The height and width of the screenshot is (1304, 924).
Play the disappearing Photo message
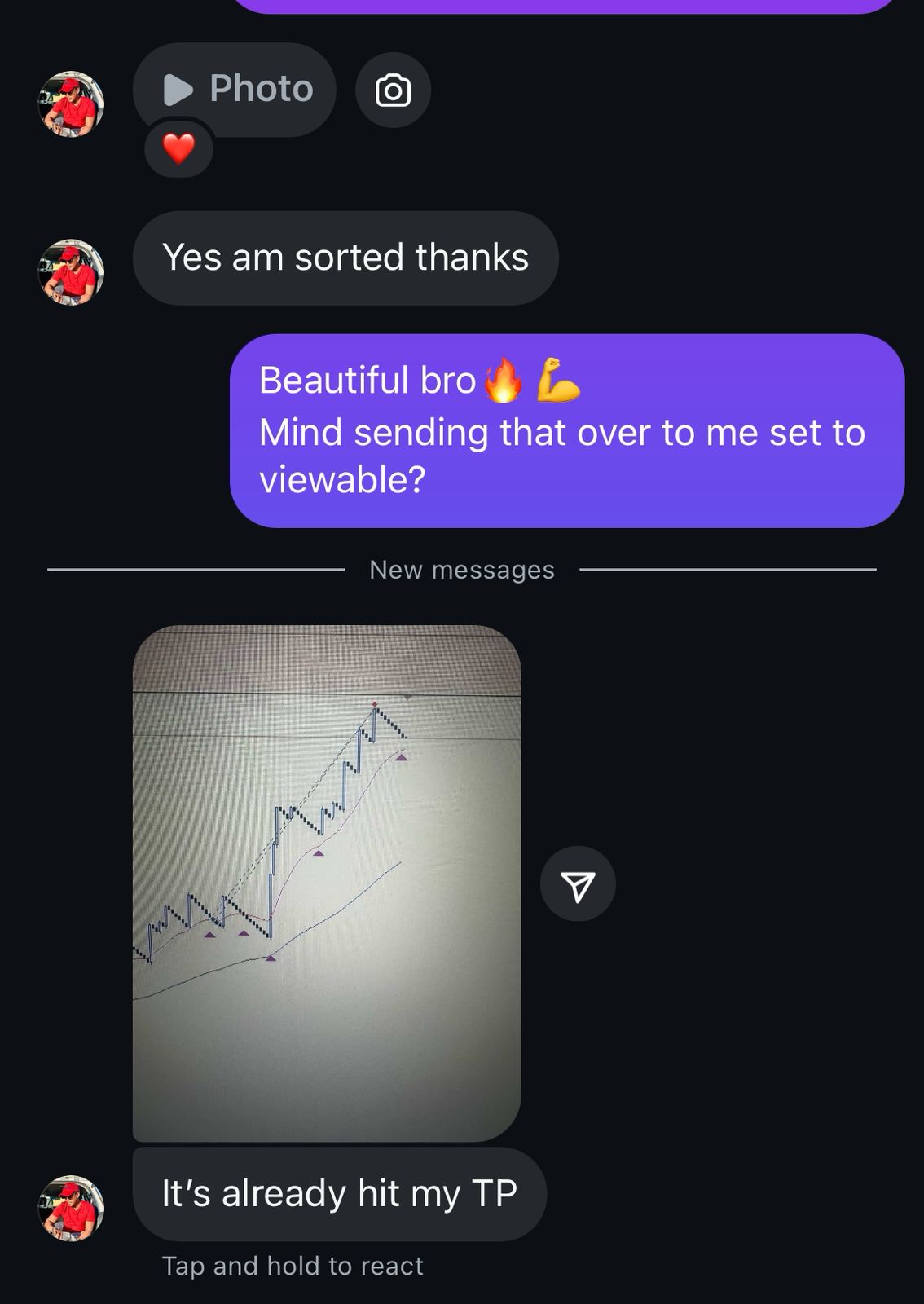235,89
